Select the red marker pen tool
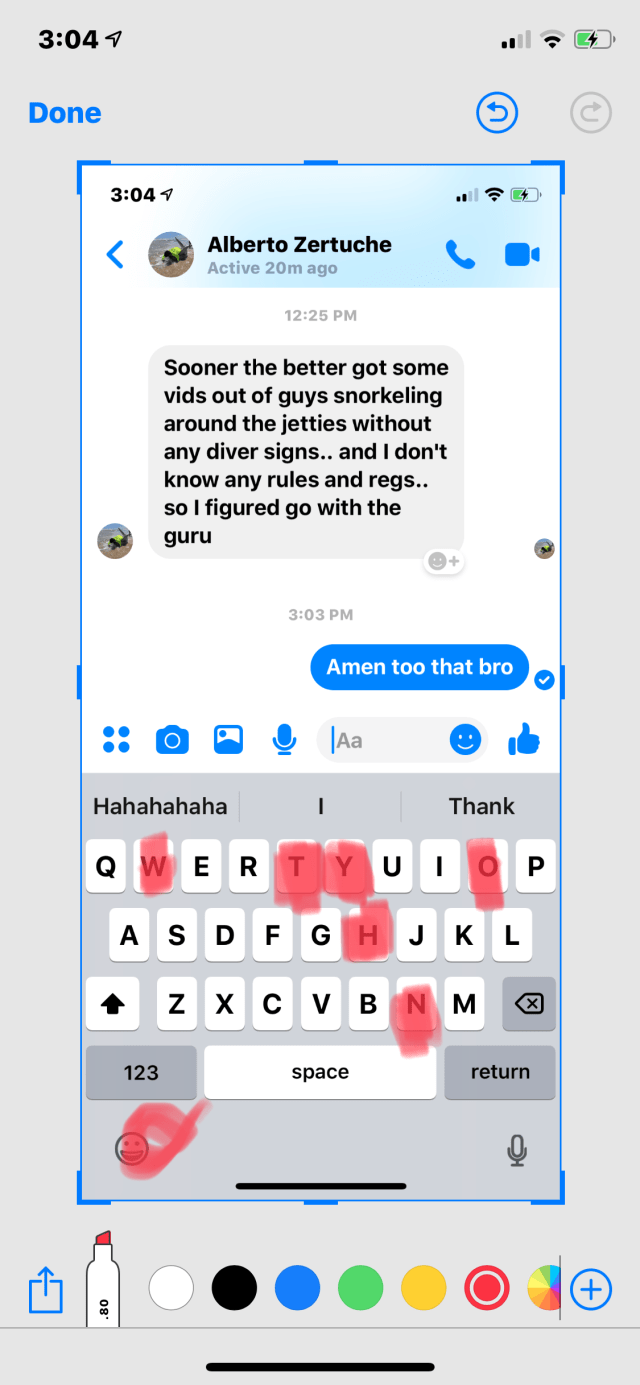640x1385 pixels. pyautogui.click(x=103, y=1280)
